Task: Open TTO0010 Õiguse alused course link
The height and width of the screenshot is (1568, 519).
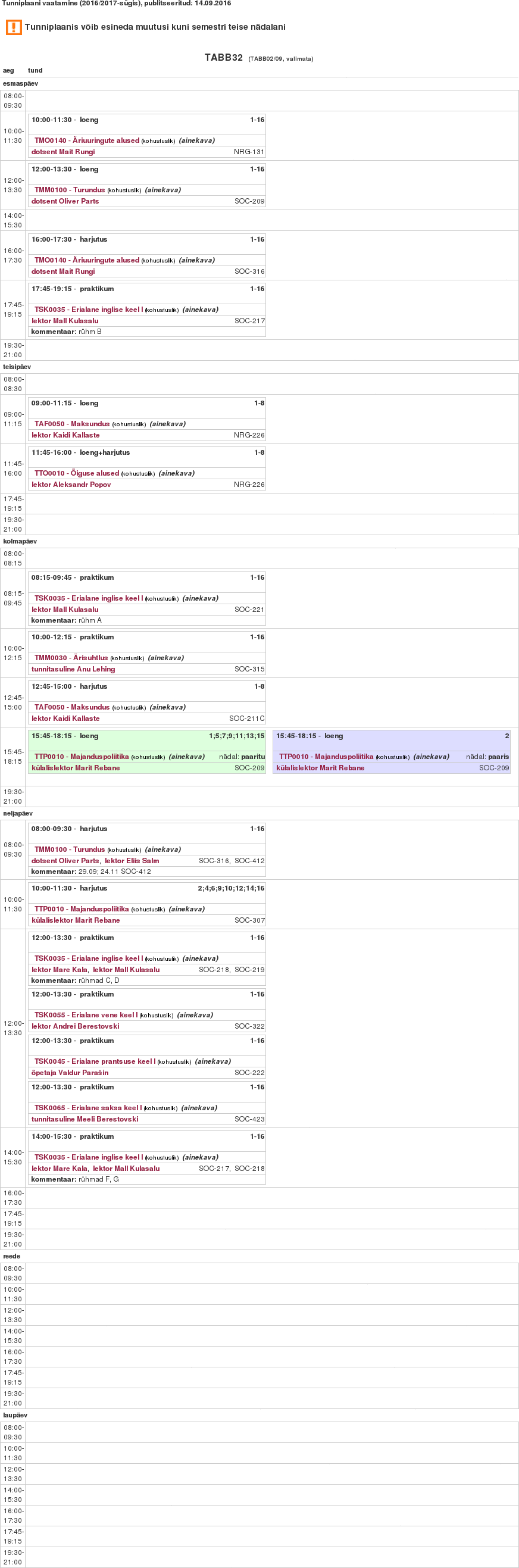Action: 77,473
